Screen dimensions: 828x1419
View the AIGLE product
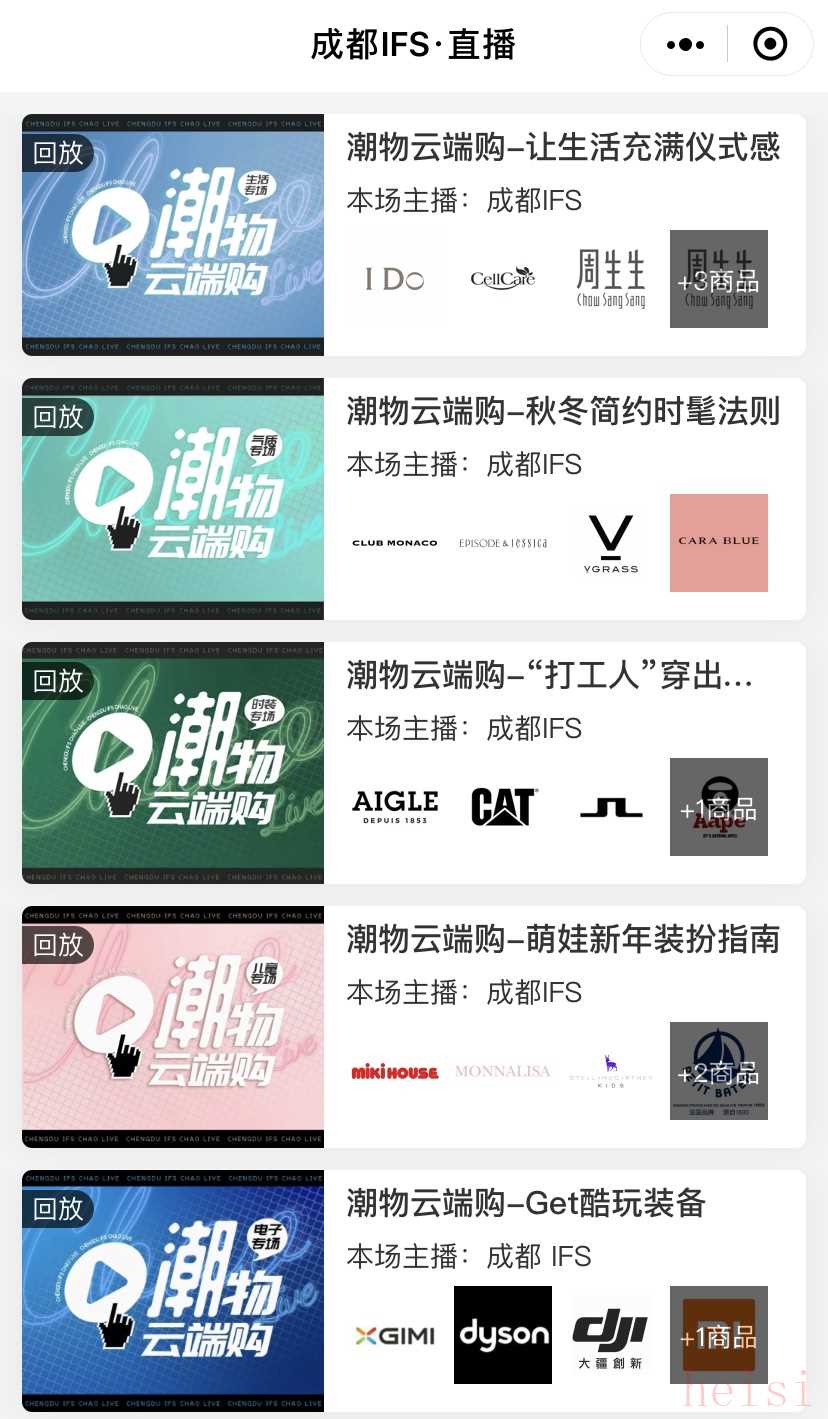tap(395, 807)
